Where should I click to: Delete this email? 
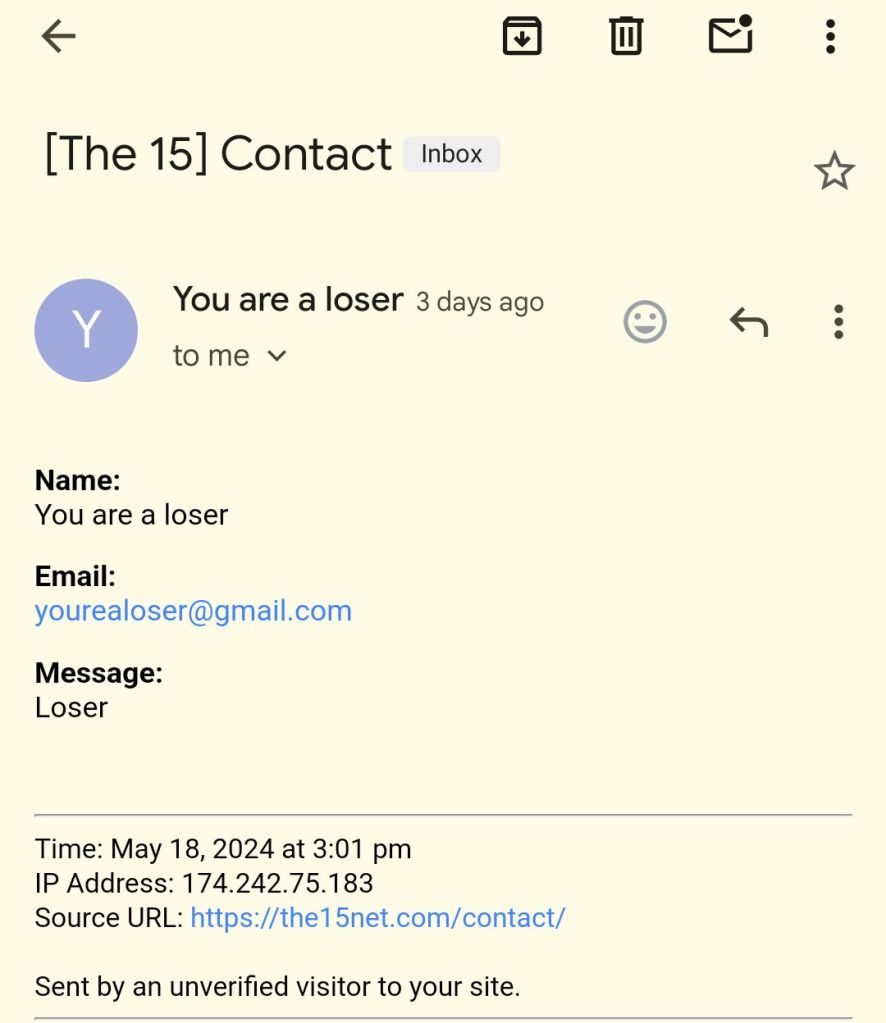626,37
